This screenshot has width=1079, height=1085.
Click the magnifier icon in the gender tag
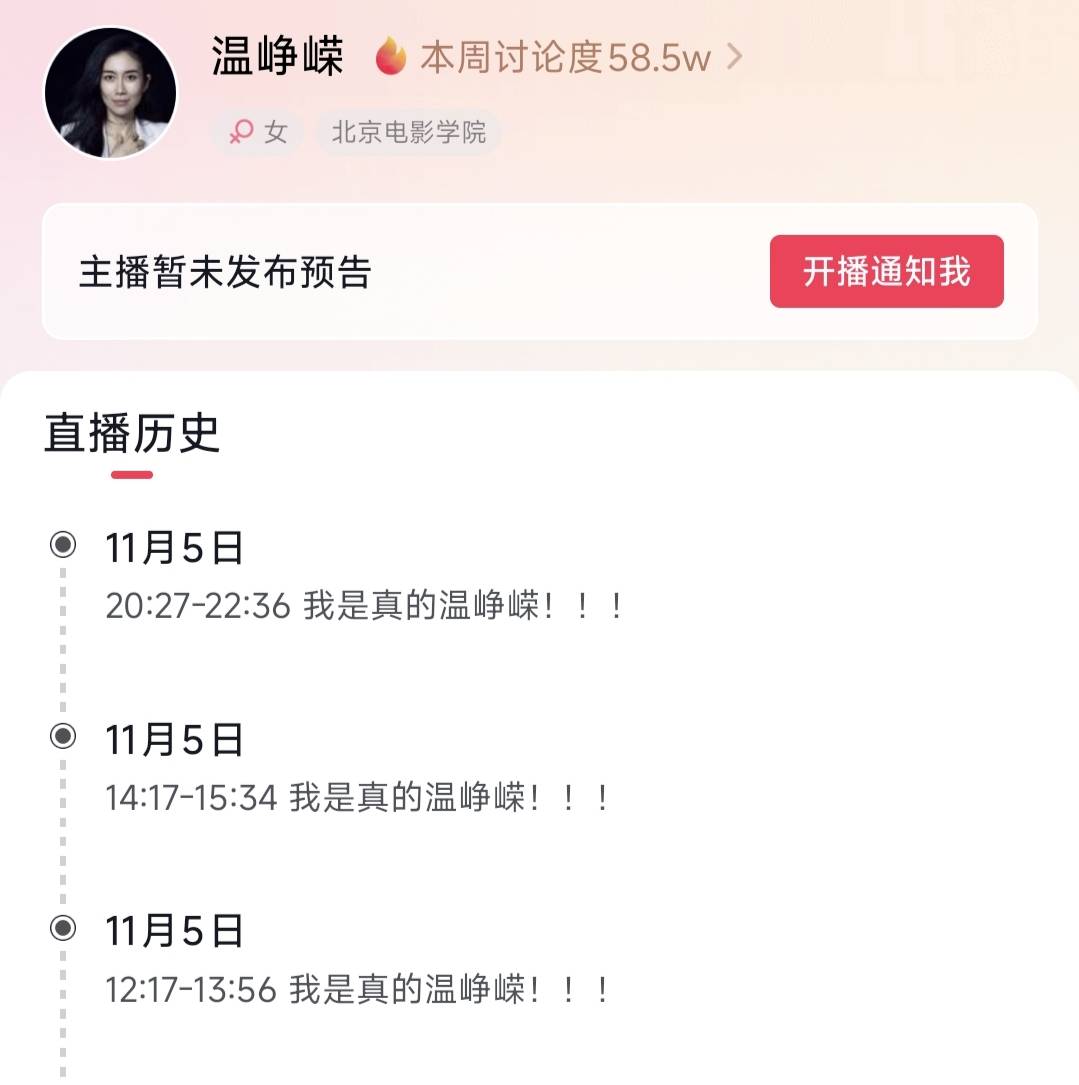[x=240, y=131]
